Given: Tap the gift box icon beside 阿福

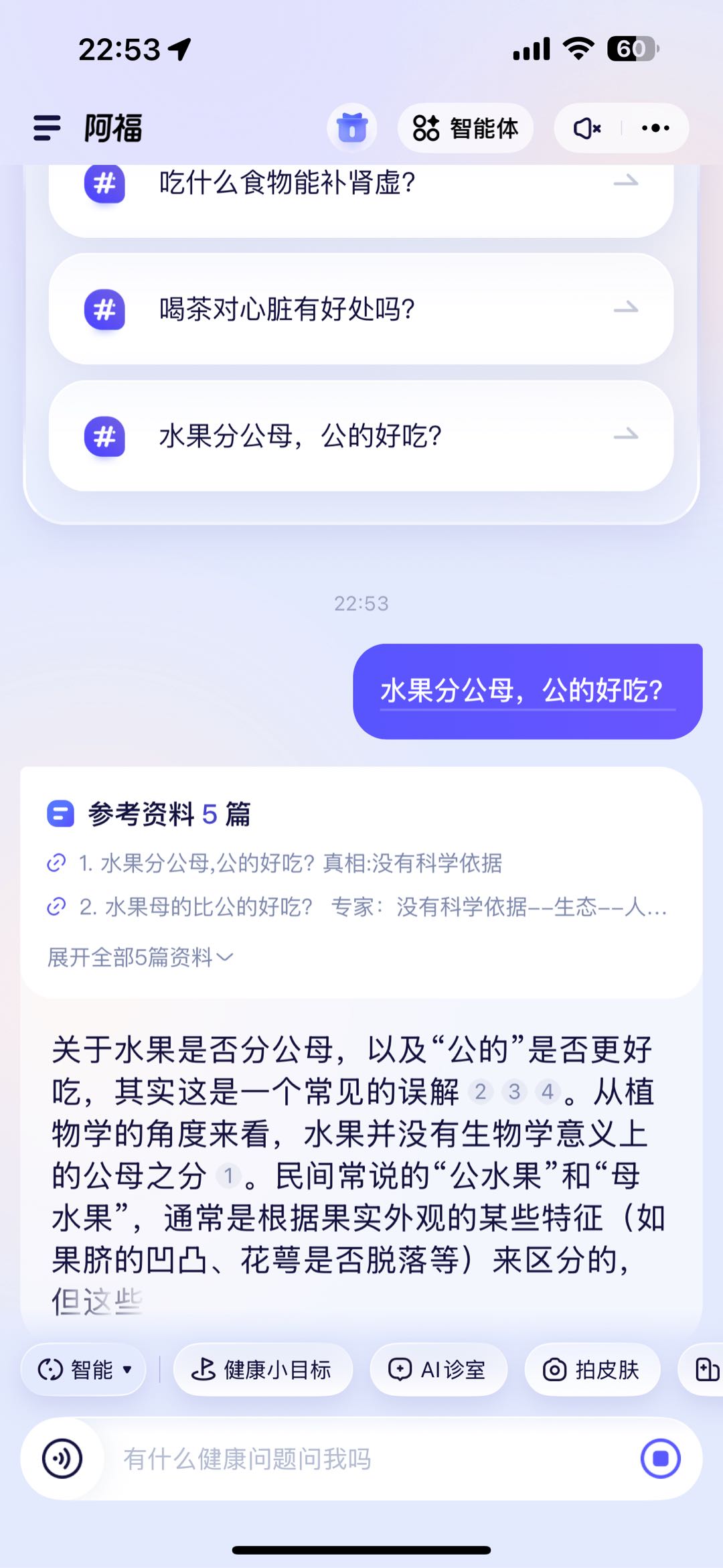Looking at the screenshot, I should [x=351, y=128].
